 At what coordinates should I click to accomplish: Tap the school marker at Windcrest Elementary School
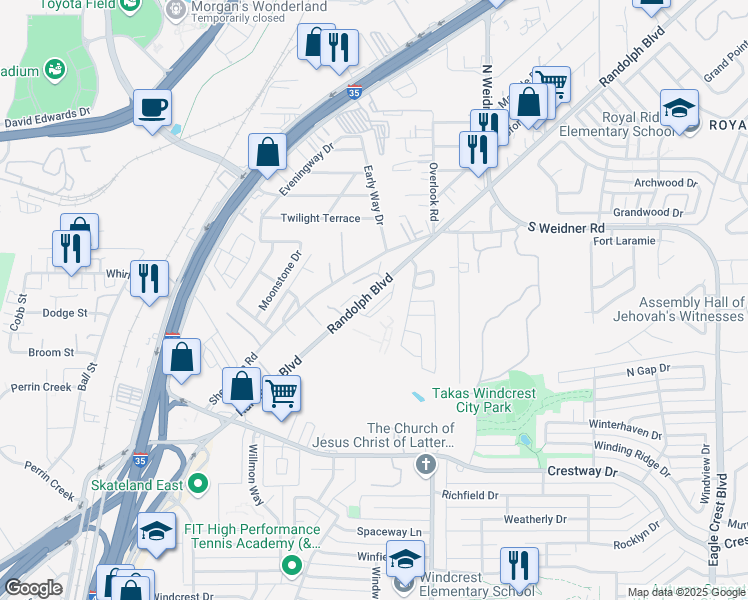(405, 563)
